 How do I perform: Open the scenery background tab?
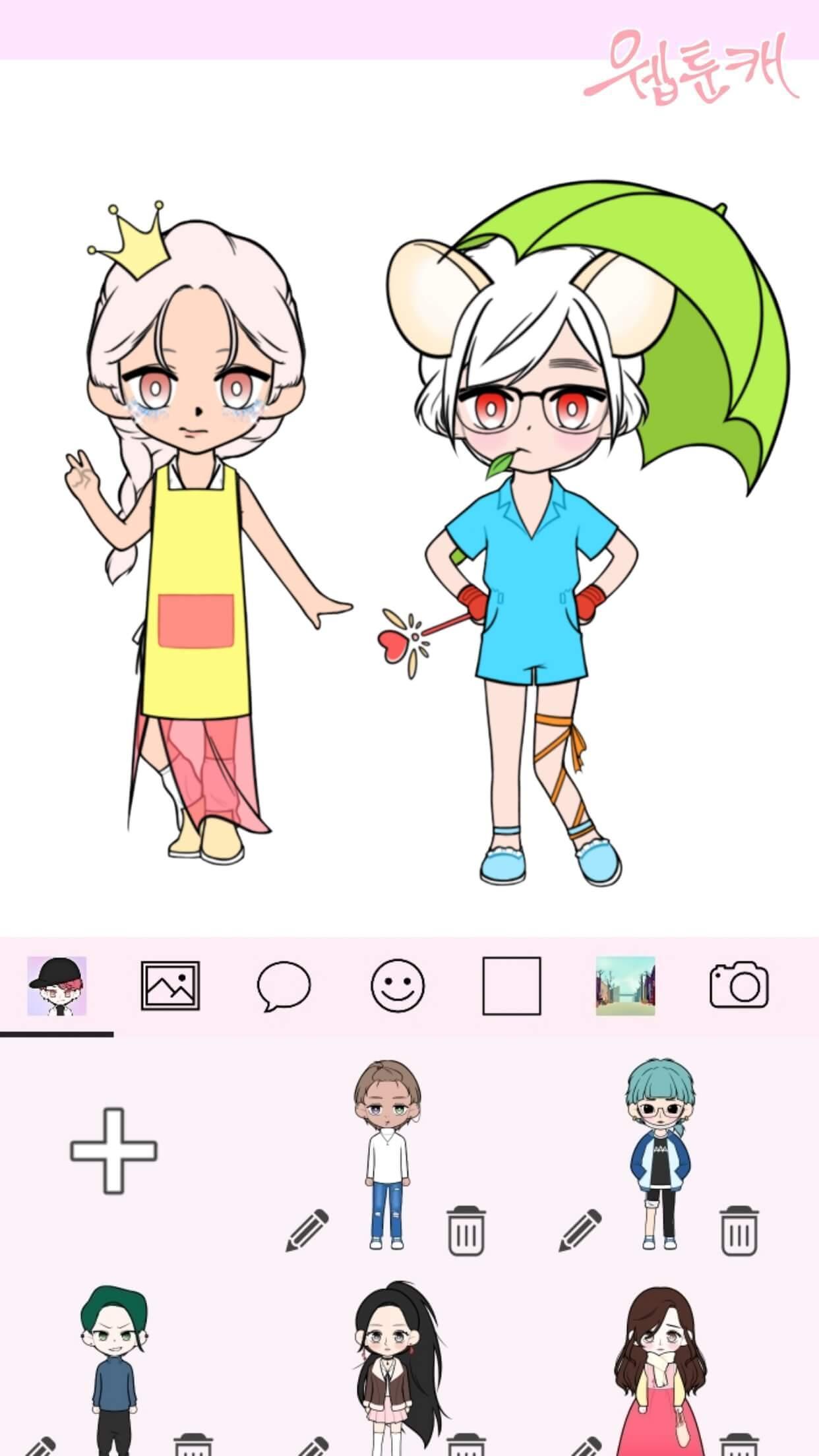pos(625,986)
